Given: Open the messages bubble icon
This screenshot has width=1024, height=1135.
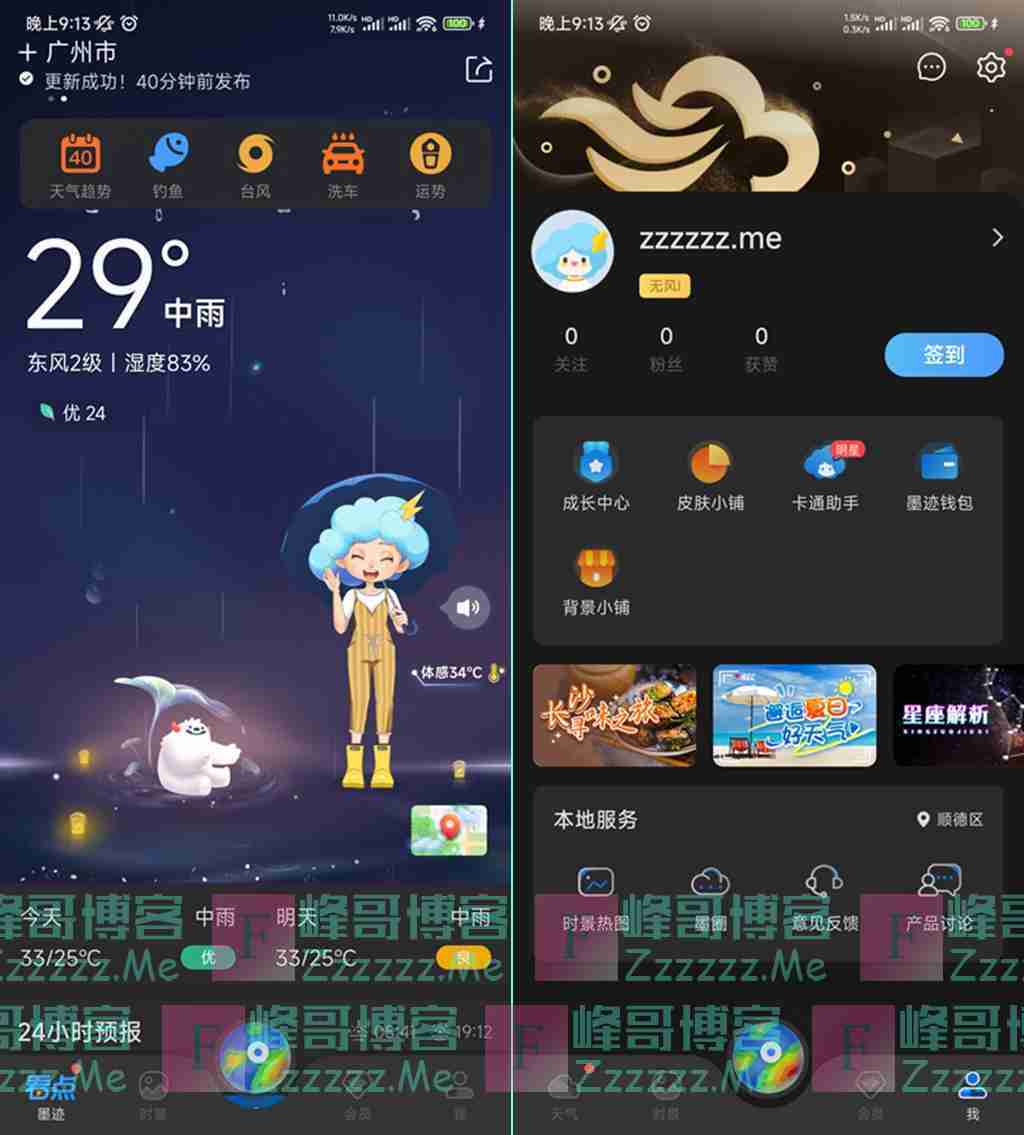Looking at the screenshot, I should (x=931, y=67).
